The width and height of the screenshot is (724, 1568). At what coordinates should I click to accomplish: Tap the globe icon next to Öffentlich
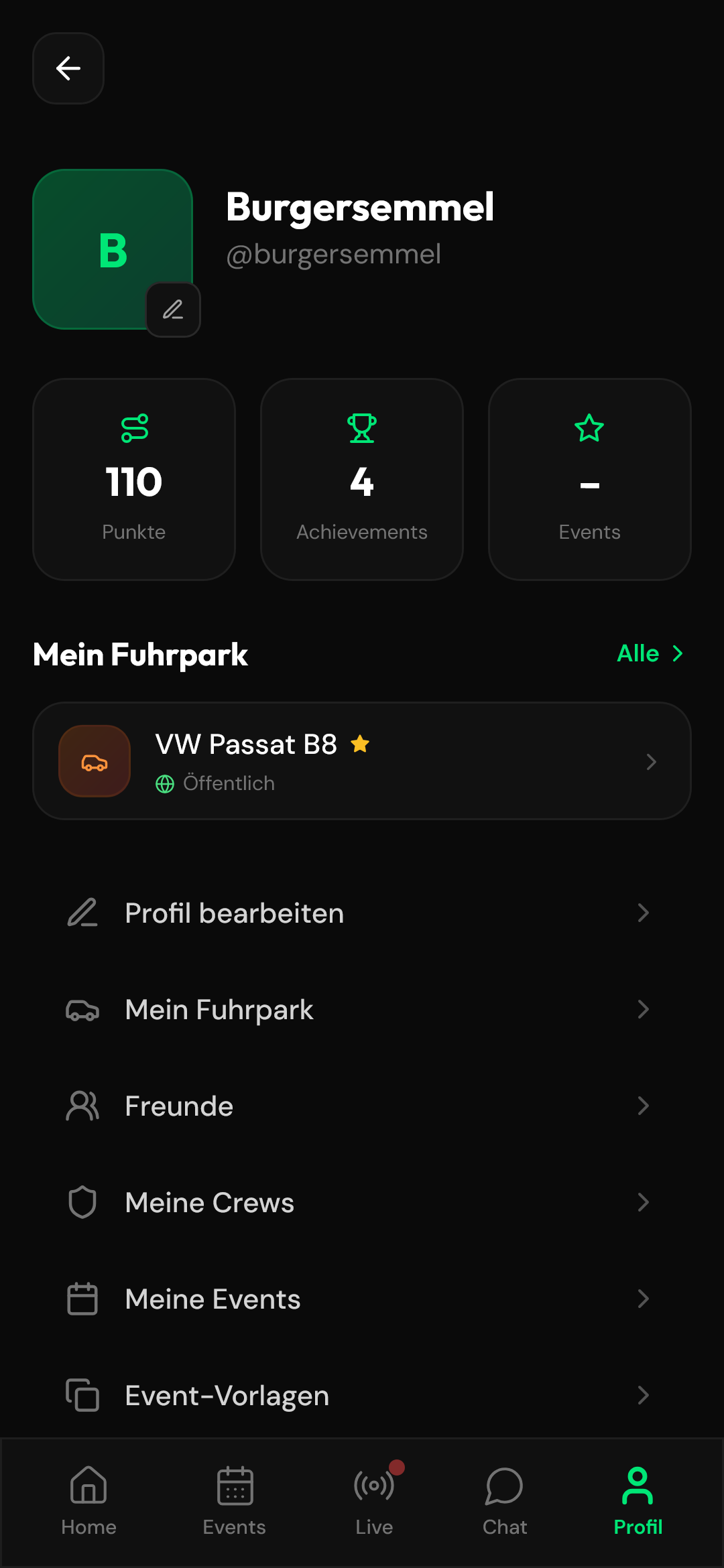pyautogui.click(x=165, y=783)
